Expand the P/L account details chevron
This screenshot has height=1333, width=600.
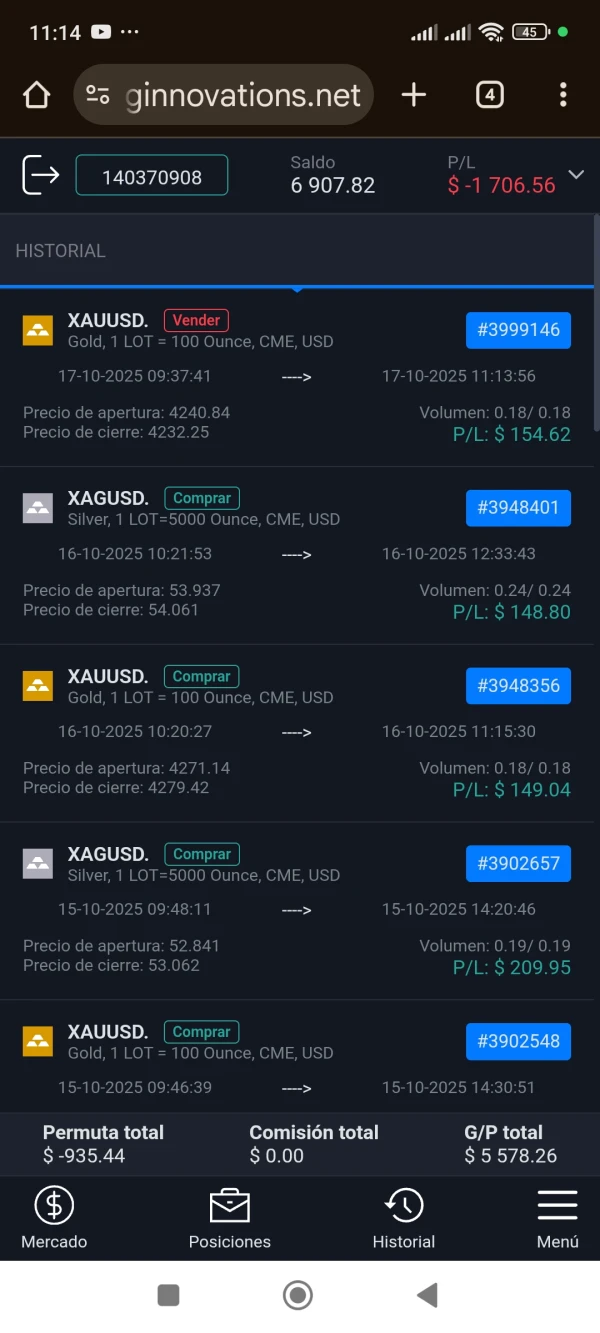pyautogui.click(x=576, y=175)
